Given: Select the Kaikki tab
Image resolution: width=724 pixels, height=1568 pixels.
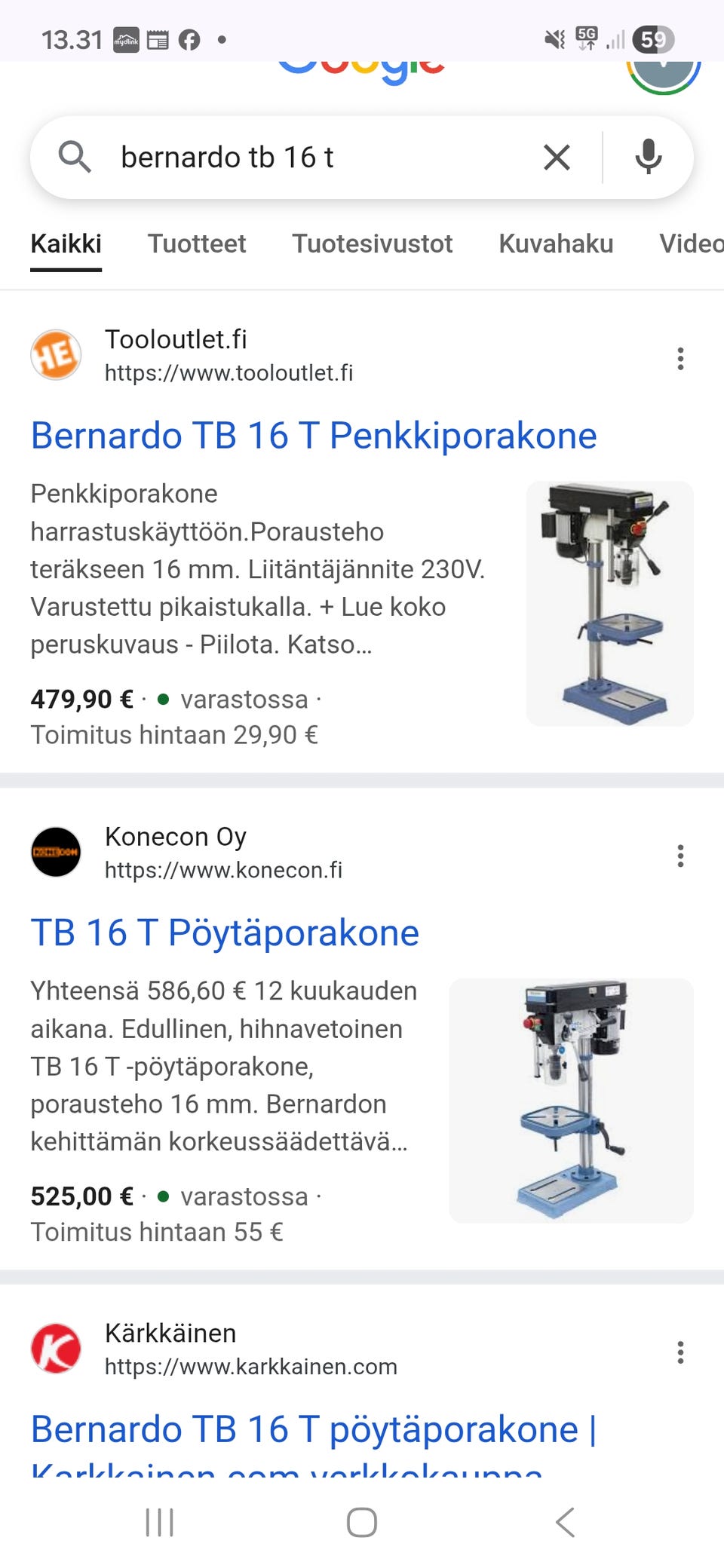Looking at the screenshot, I should pyautogui.click(x=66, y=244).
